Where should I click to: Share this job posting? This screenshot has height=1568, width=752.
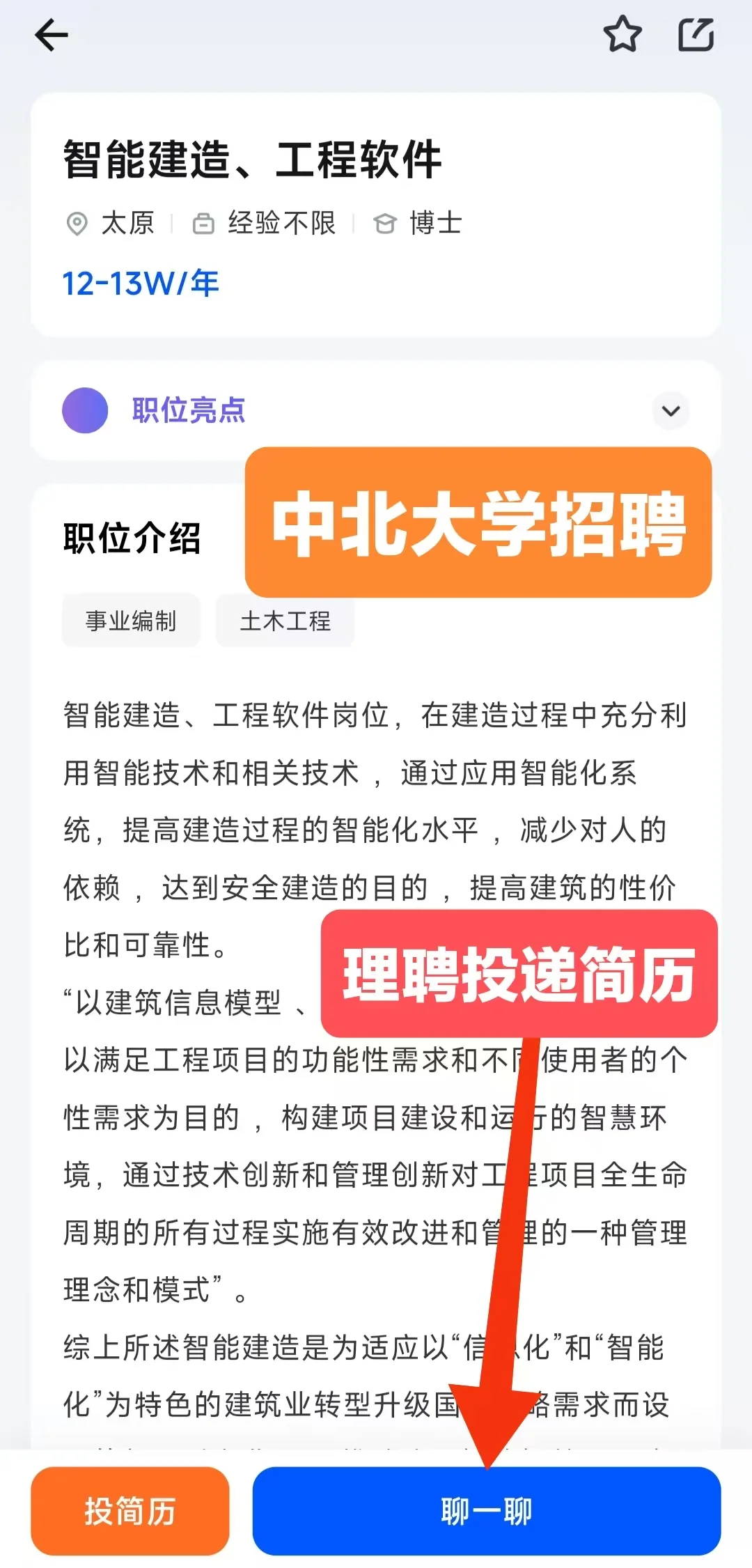(x=696, y=35)
